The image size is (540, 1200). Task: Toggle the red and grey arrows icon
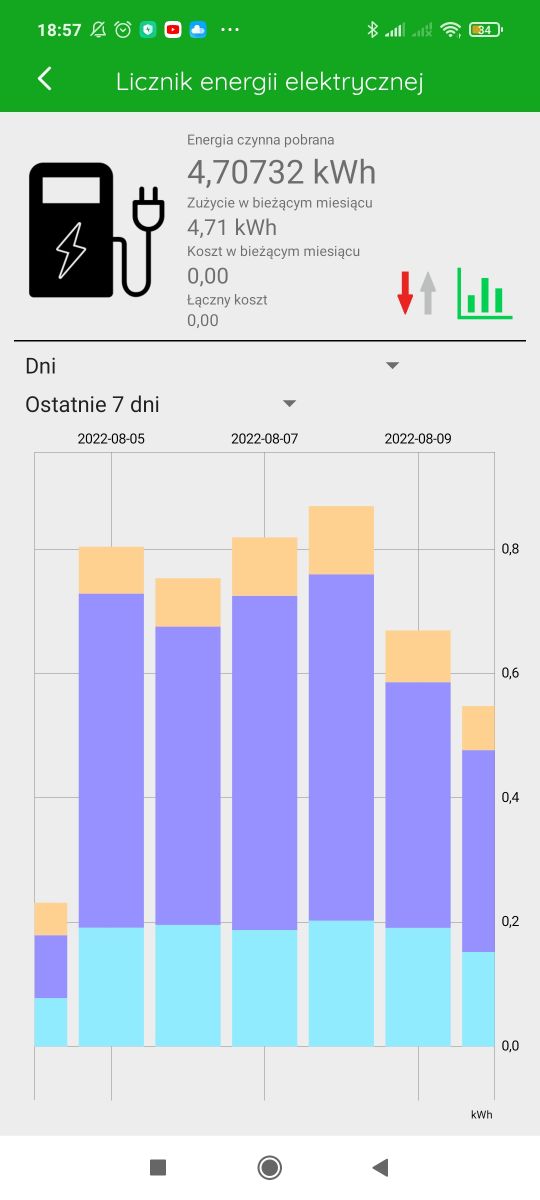[417, 293]
